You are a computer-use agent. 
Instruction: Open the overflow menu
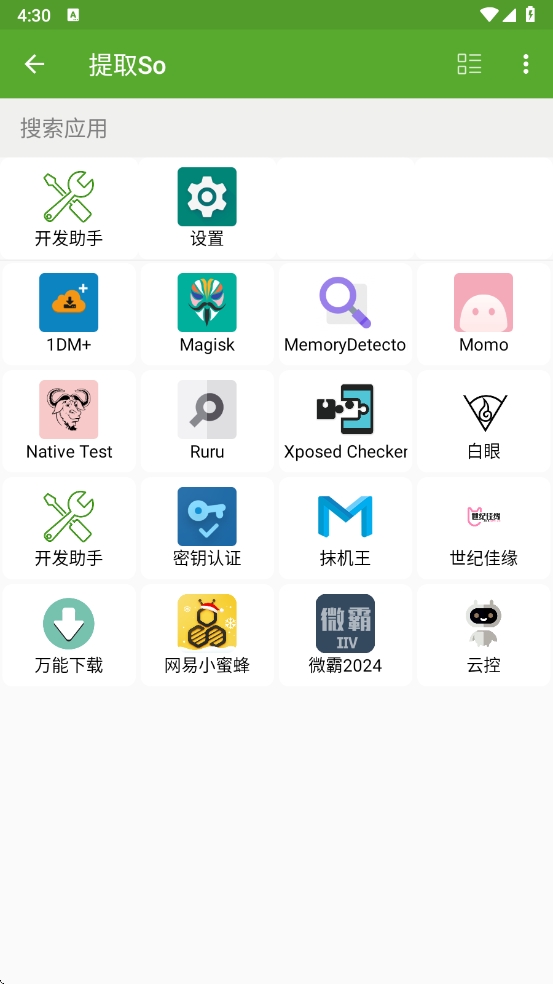(525, 64)
